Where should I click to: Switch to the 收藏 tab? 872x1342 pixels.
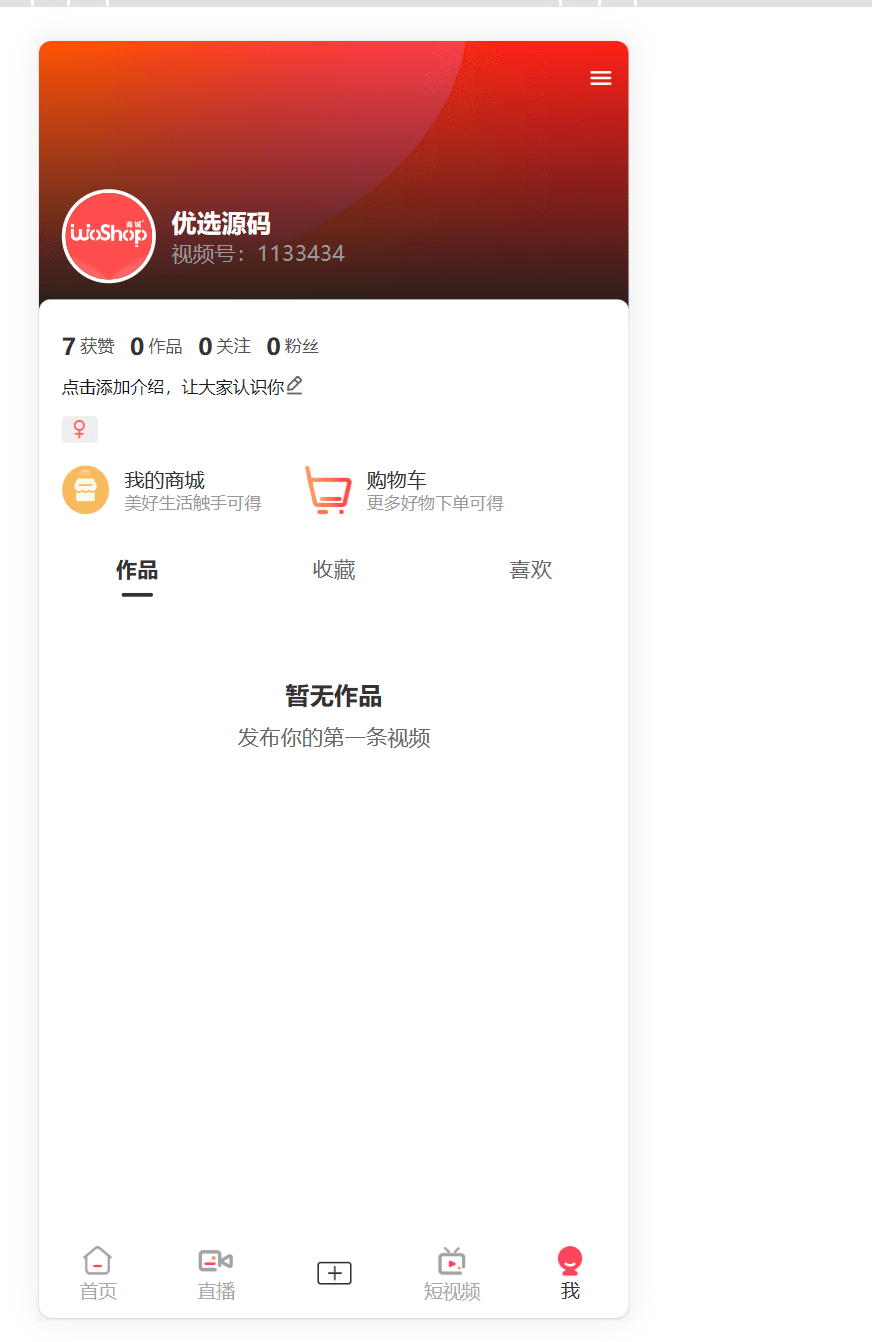tap(334, 571)
